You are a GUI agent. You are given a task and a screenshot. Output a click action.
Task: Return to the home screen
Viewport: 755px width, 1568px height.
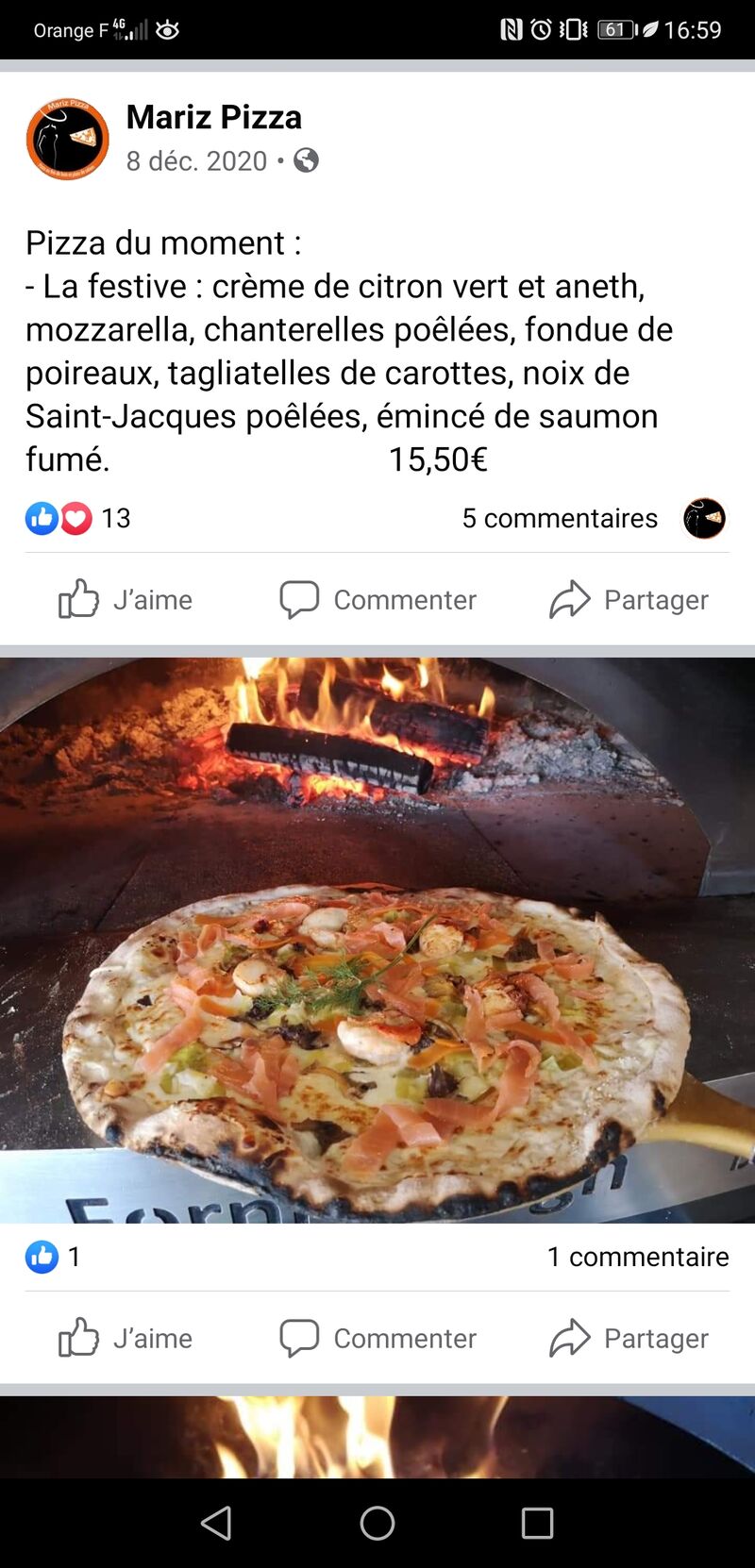pos(377,1523)
